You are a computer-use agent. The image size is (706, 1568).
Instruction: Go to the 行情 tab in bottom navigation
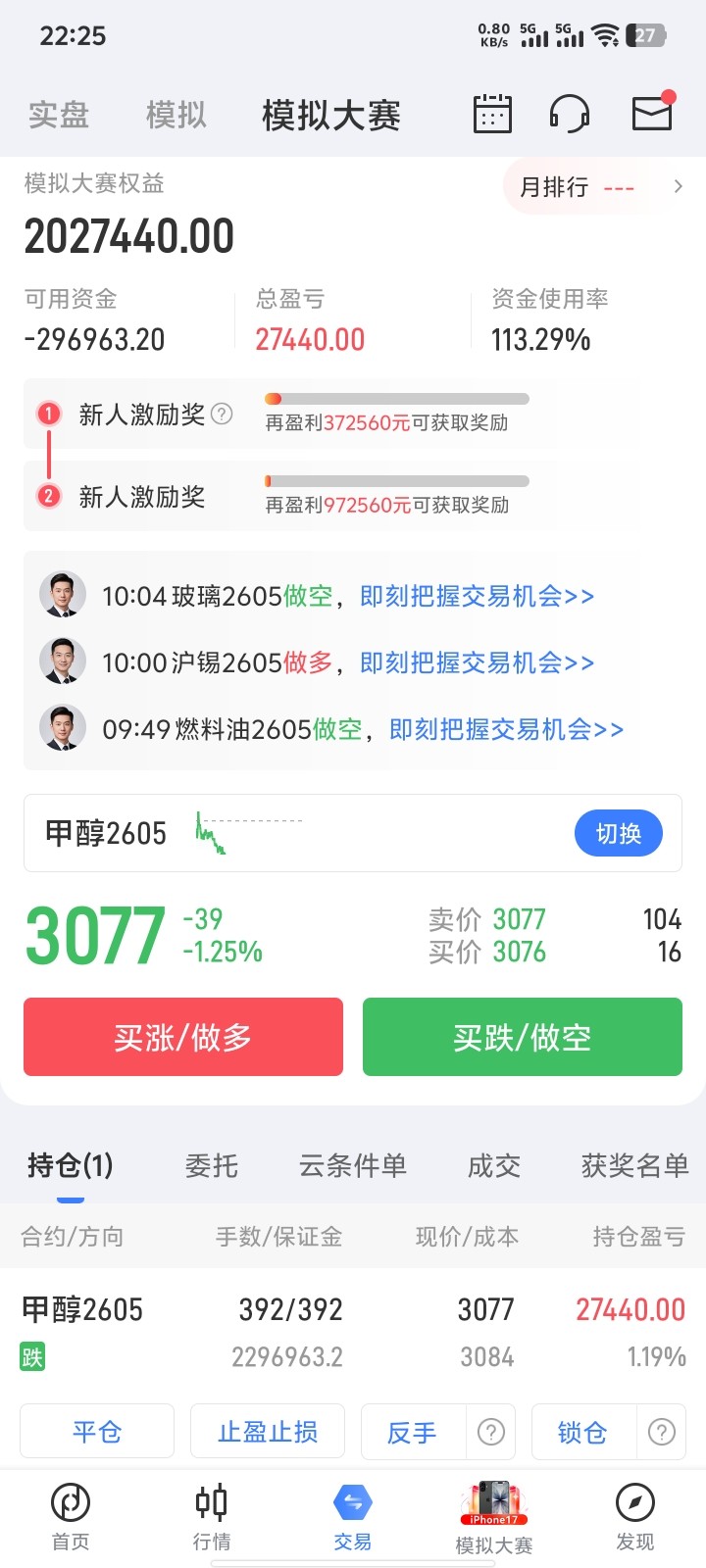212,1517
